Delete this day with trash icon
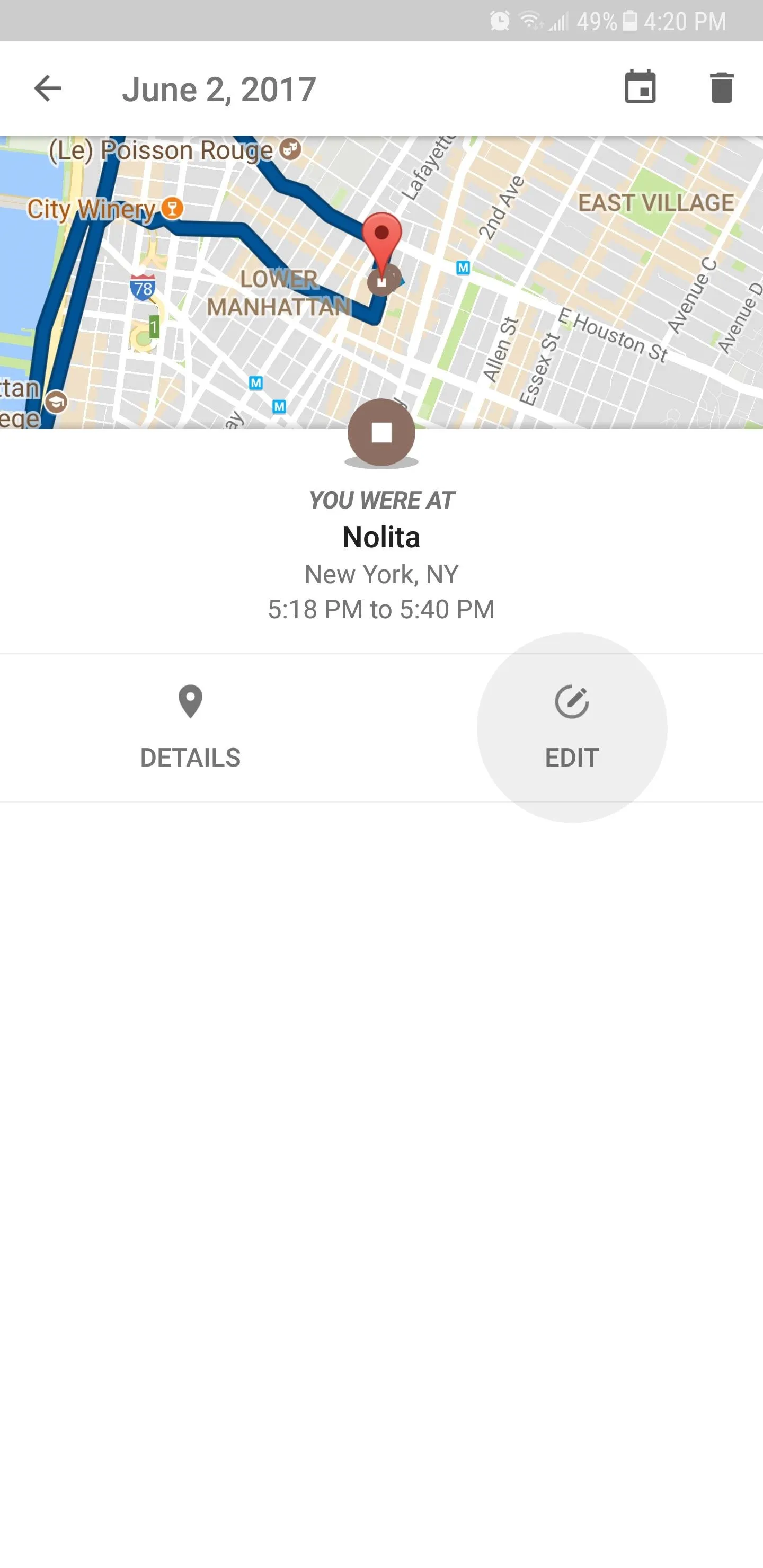The width and height of the screenshot is (763, 1568). (722, 87)
